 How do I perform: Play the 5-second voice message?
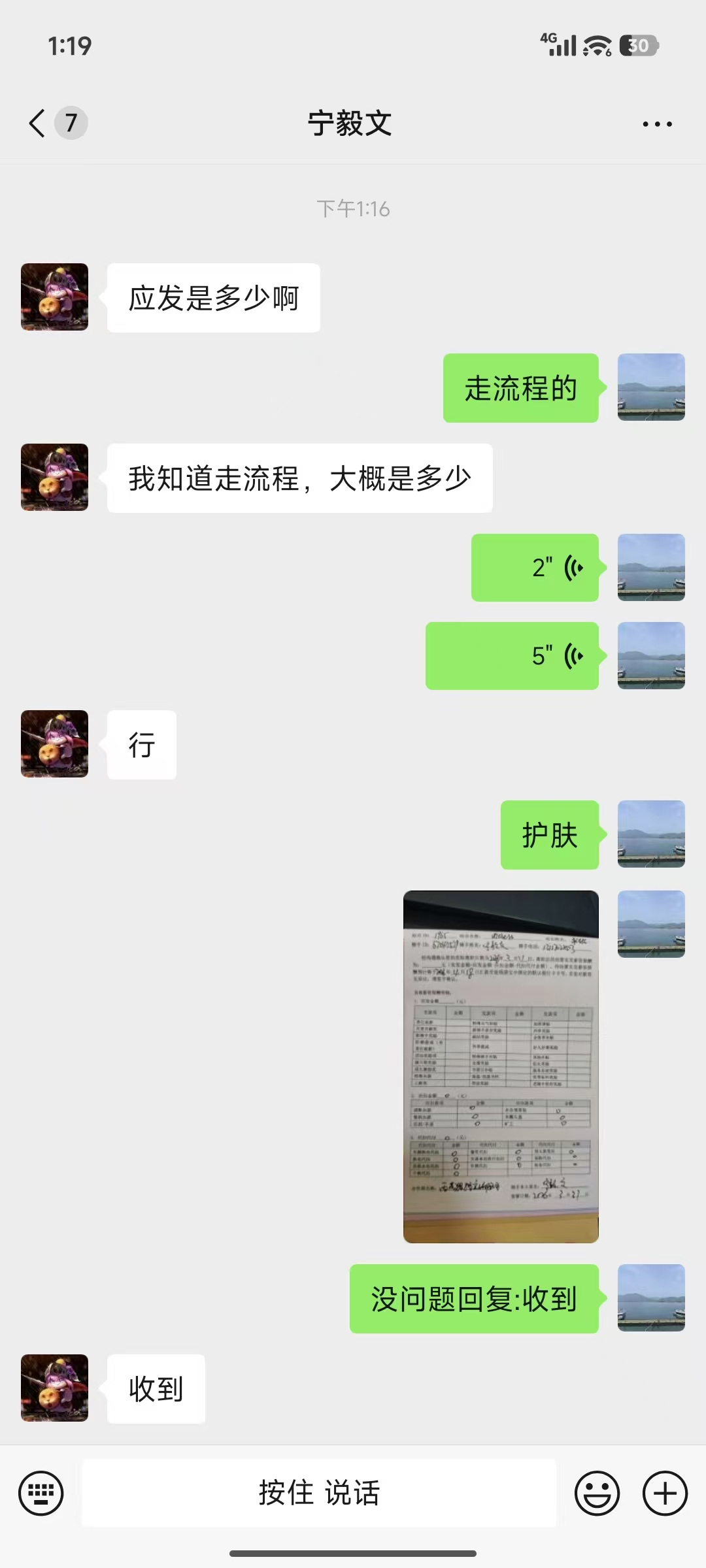pos(512,656)
